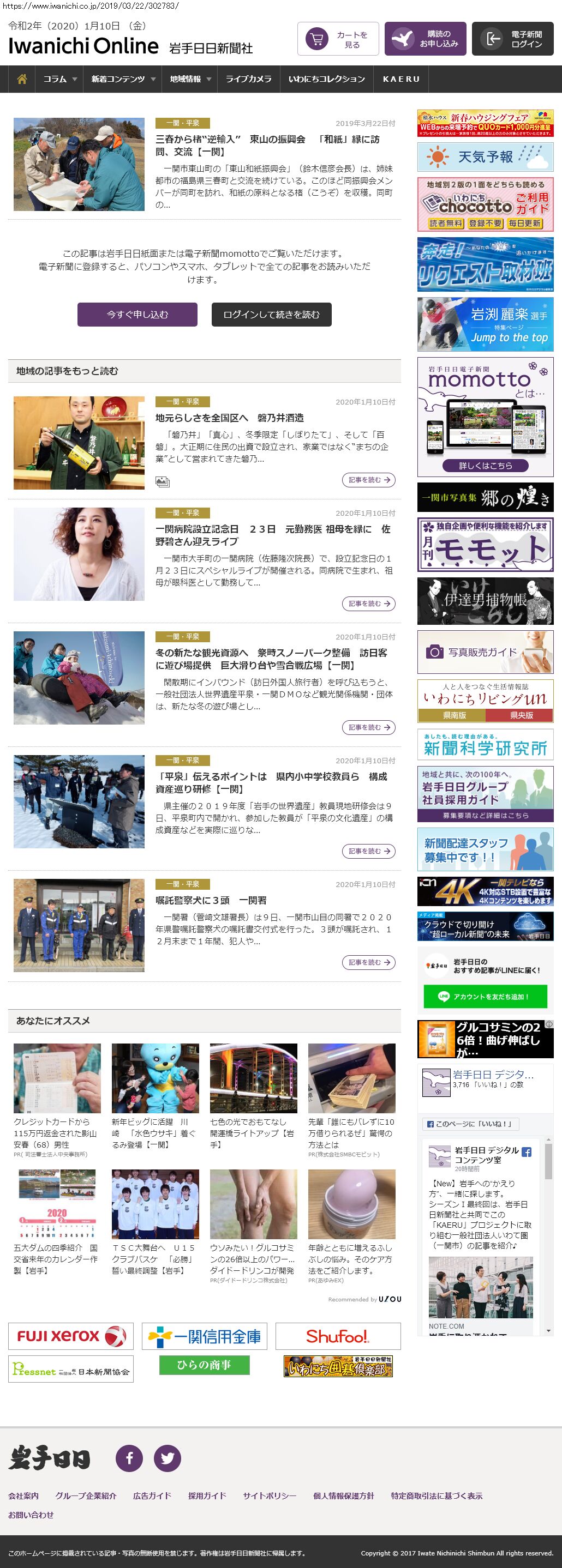Image resolution: width=562 pixels, height=1568 pixels.
Task: Select ログインして続きを読む
Action: (x=271, y=315)
